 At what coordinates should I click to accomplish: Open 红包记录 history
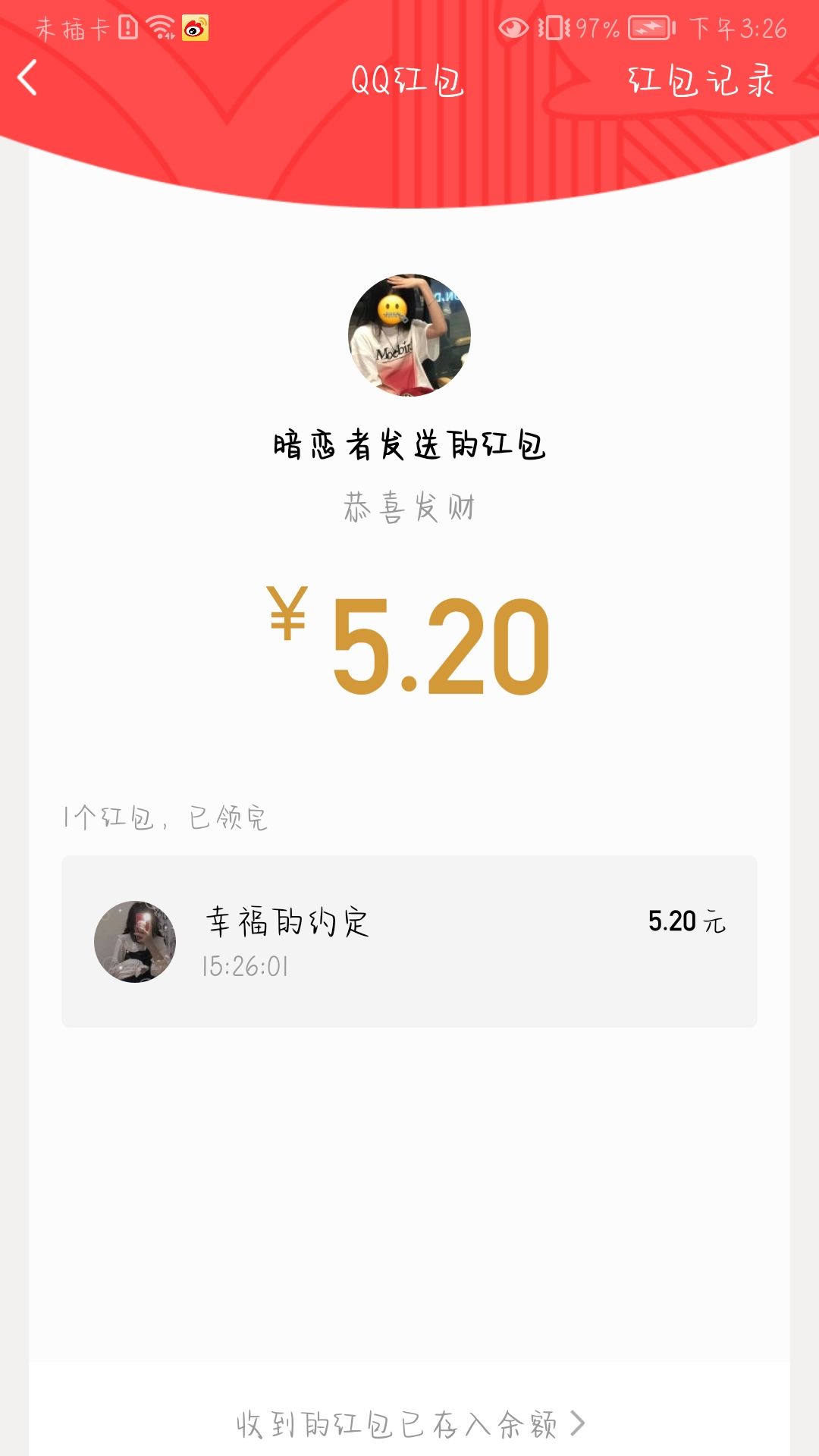(700, 80)
